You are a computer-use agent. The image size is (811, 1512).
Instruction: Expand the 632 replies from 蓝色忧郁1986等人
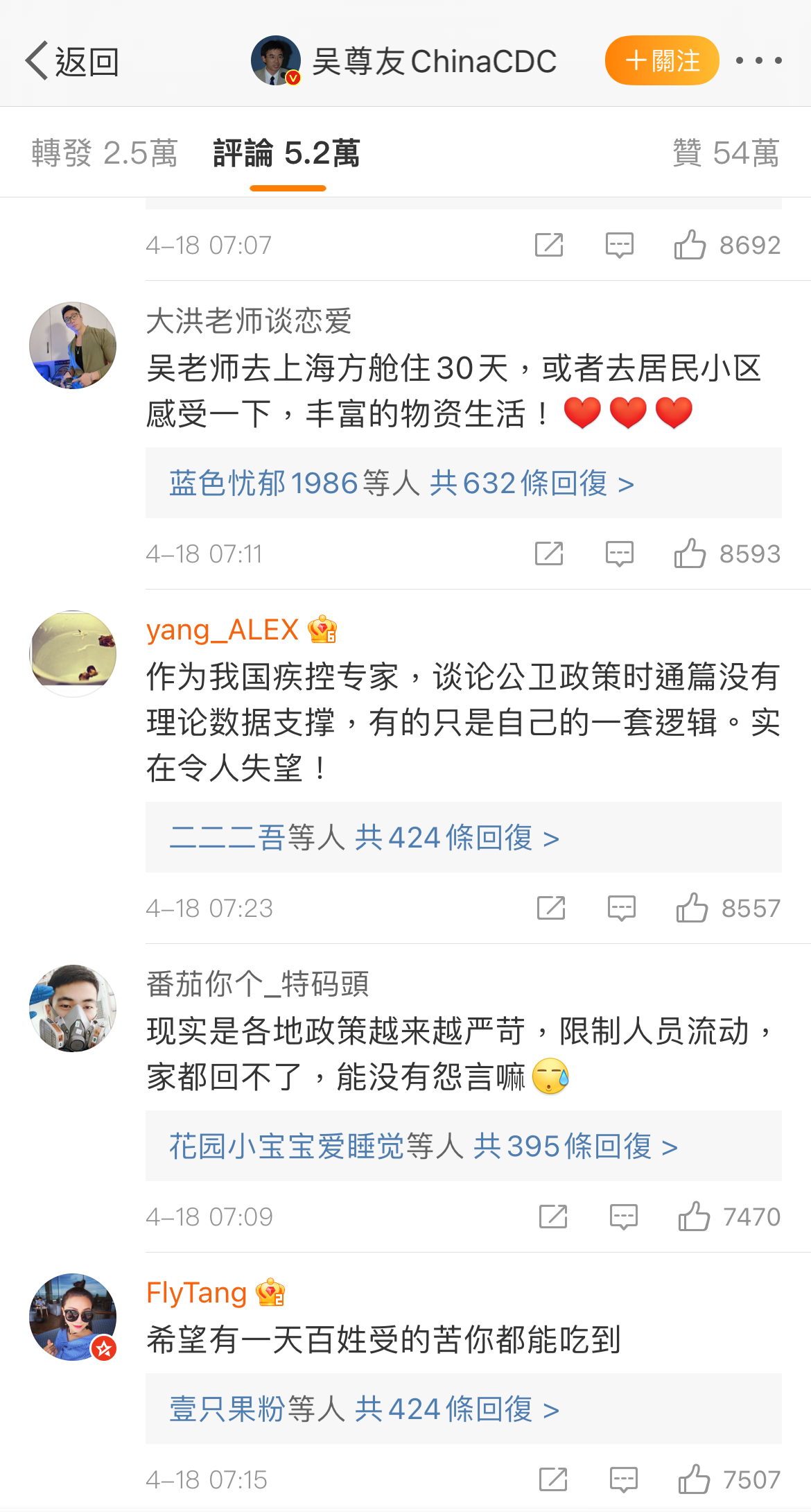click(401, 483)
